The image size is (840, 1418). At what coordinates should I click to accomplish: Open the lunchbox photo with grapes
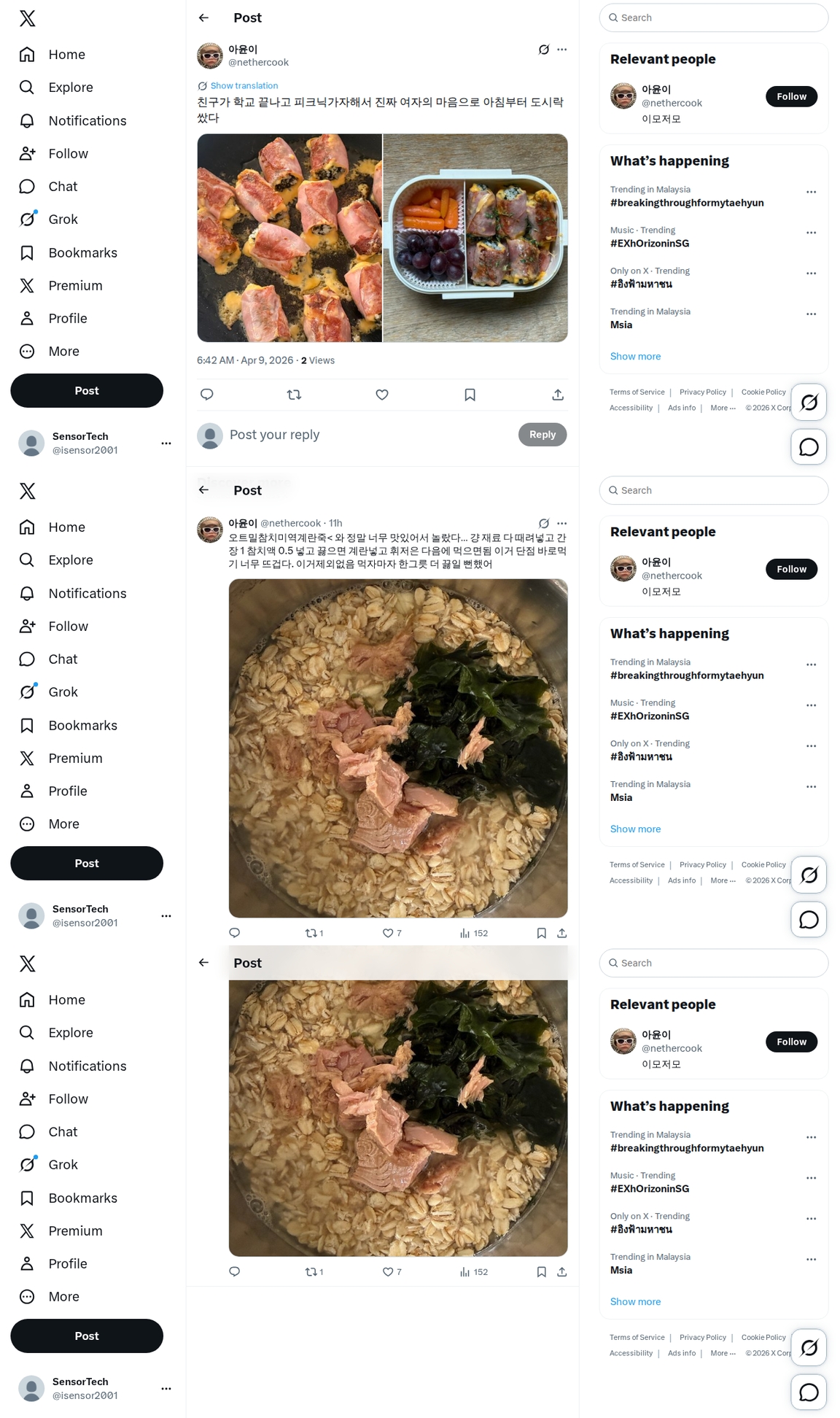(475, 238)
